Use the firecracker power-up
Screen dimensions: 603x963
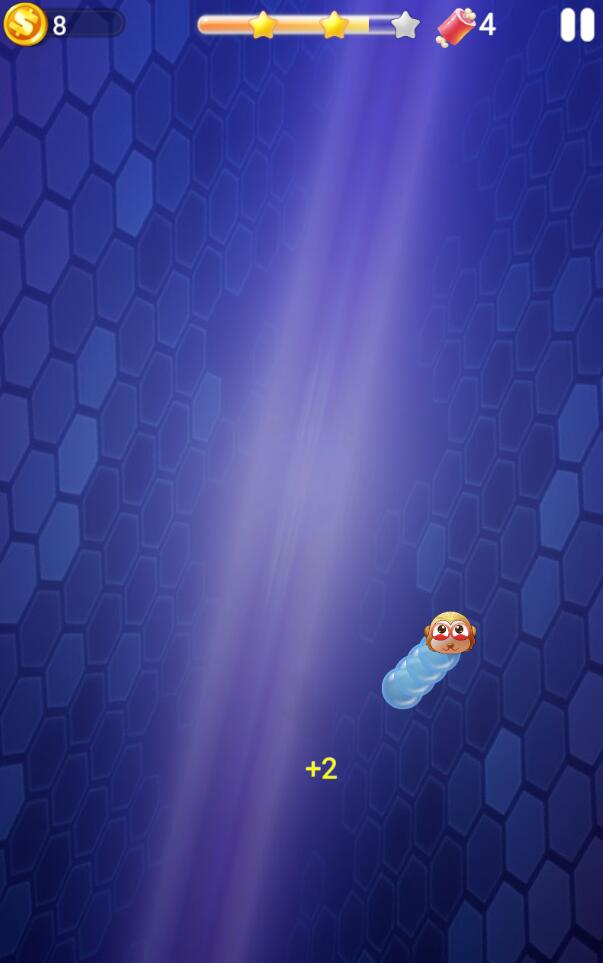pos(456,26)
